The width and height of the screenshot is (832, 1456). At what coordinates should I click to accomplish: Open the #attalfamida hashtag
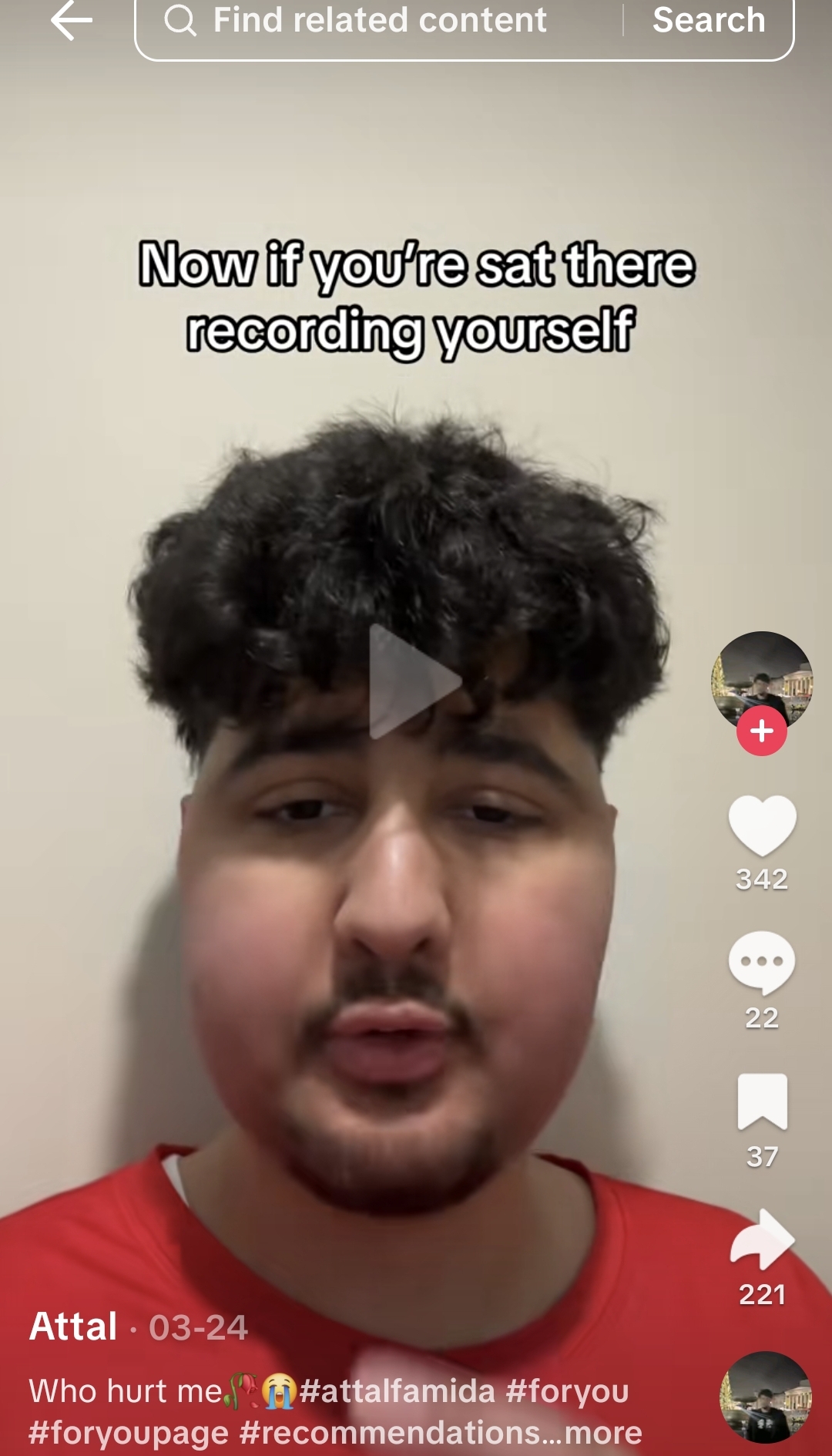(x=397, y=1391)
